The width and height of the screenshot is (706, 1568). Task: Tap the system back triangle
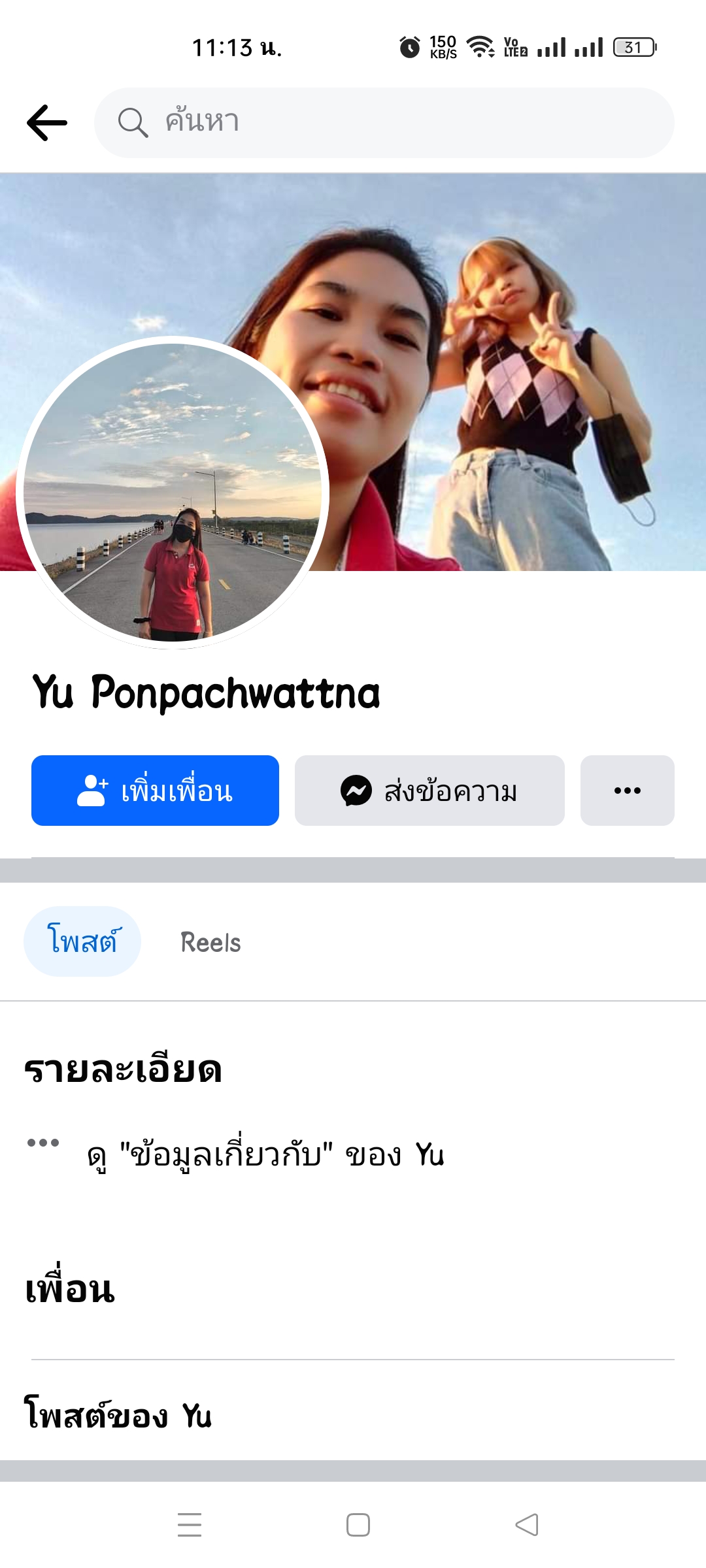tap(527, 1525)
